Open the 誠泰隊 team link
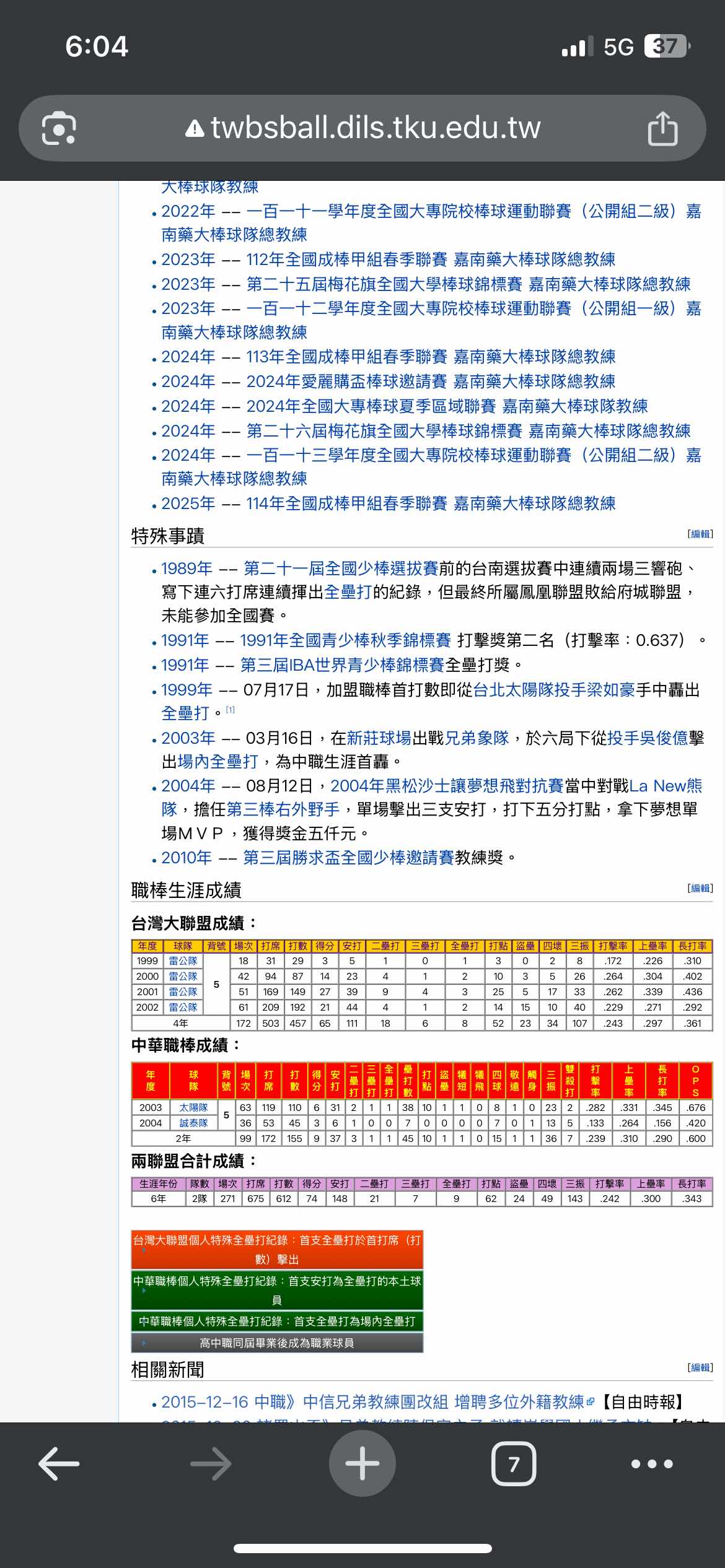The image size is (725, 1568). (x=193, y=1123)
